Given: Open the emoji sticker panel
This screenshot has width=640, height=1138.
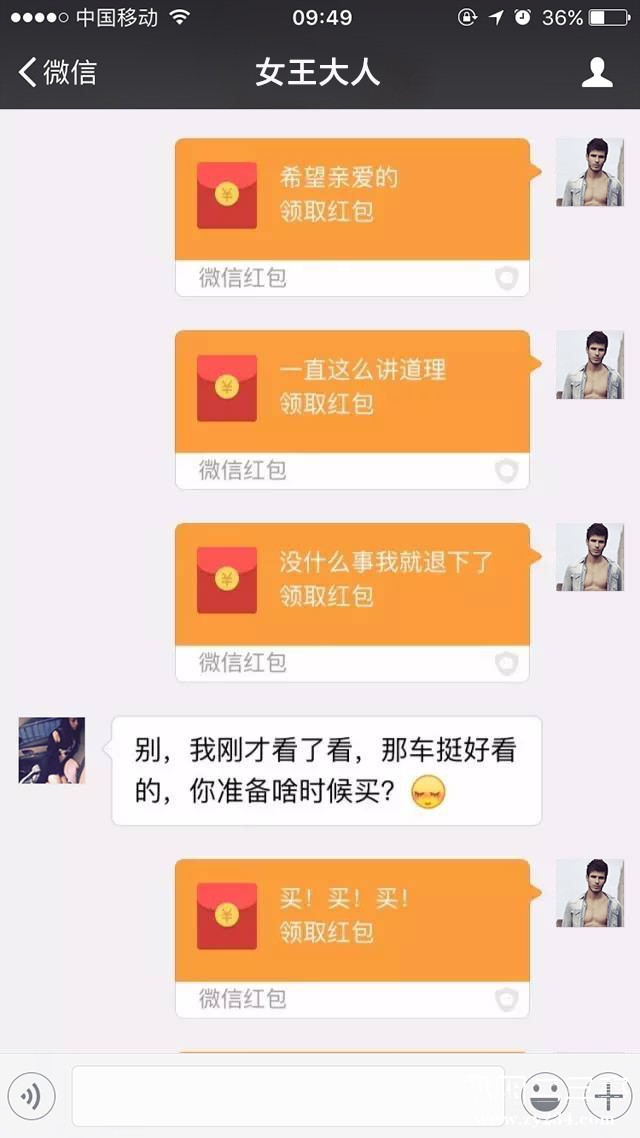Looking at the screenshot, I should point(546,1097).
